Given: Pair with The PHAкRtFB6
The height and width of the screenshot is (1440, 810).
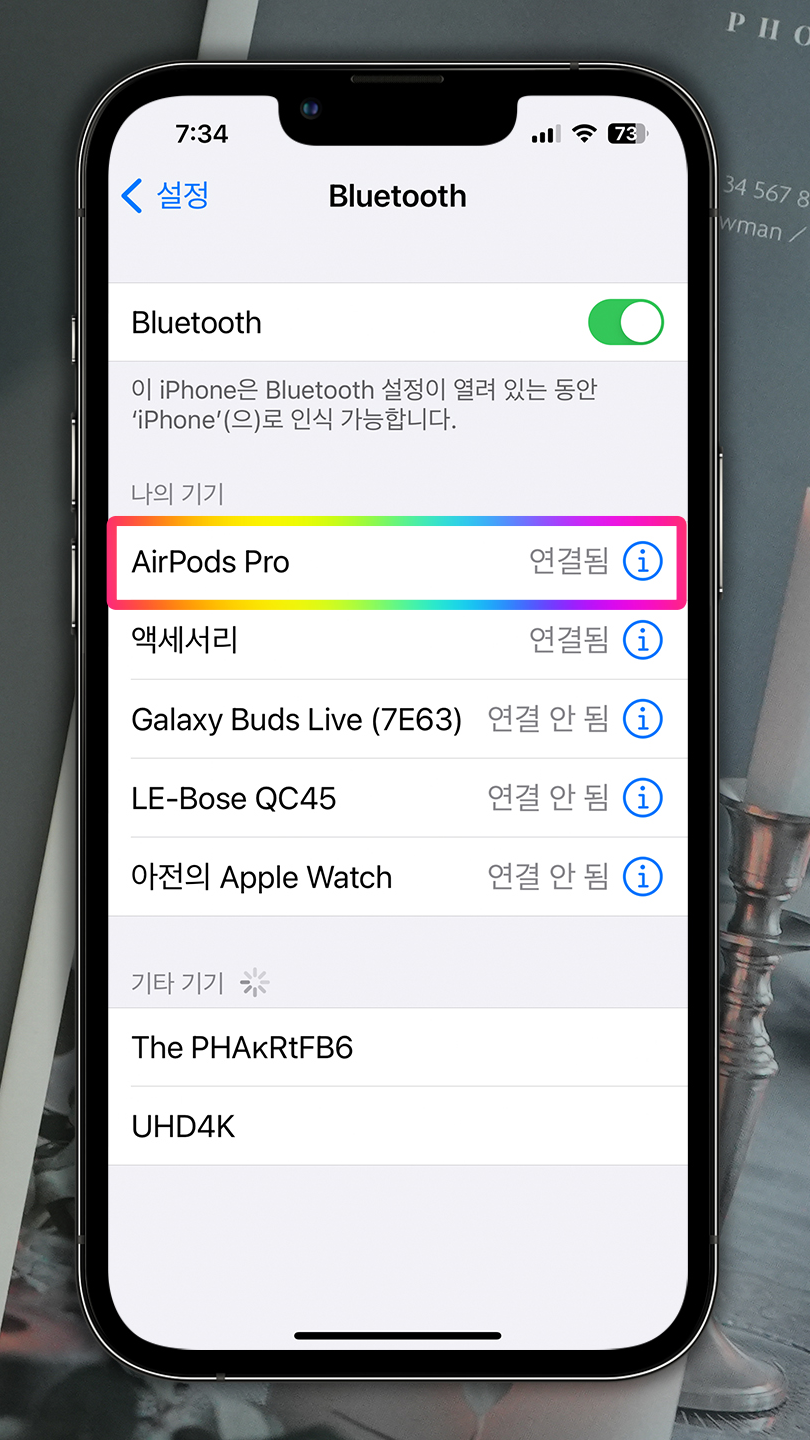Looking at the screenshot, I should 397,1047.
